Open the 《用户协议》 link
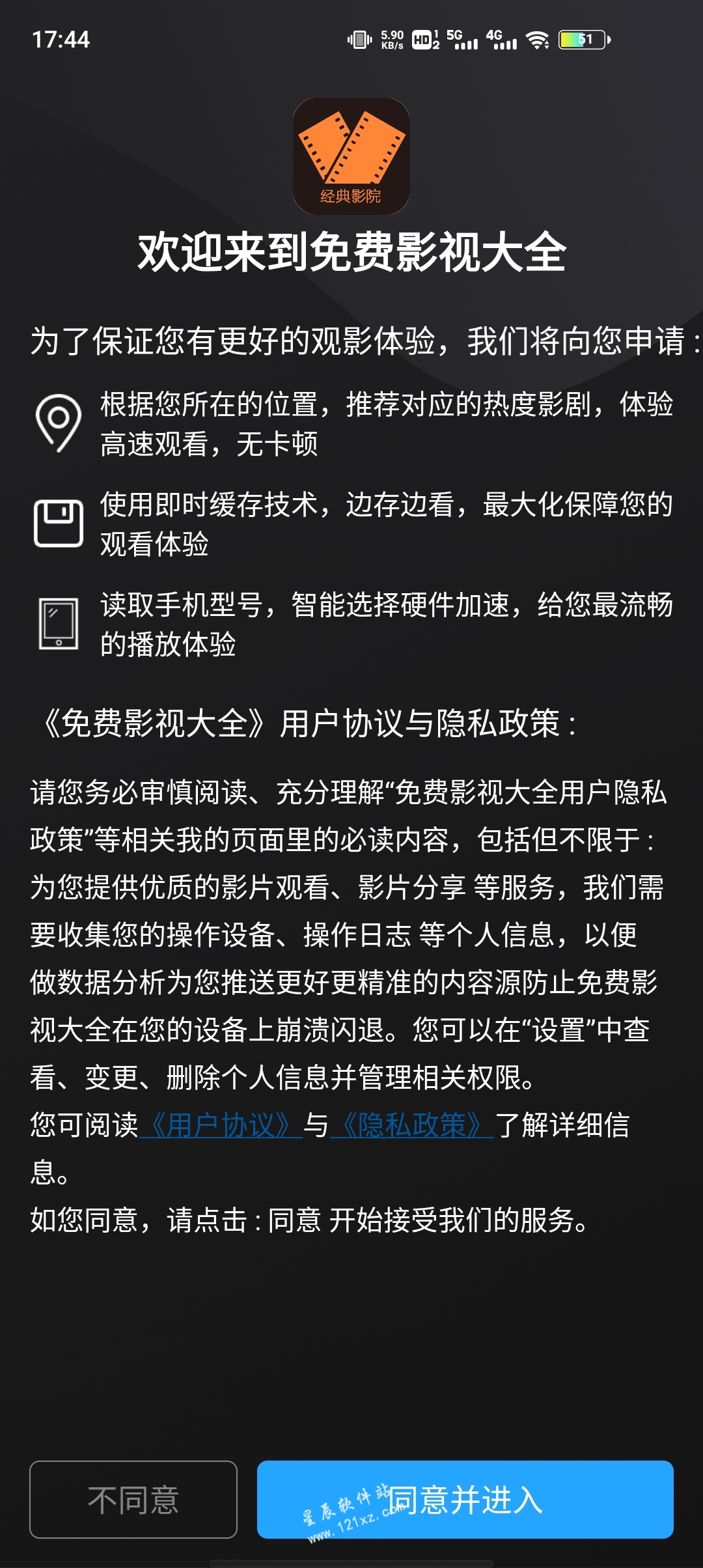This screenshot has width=703, height=1568. (x=221, y=1125)
